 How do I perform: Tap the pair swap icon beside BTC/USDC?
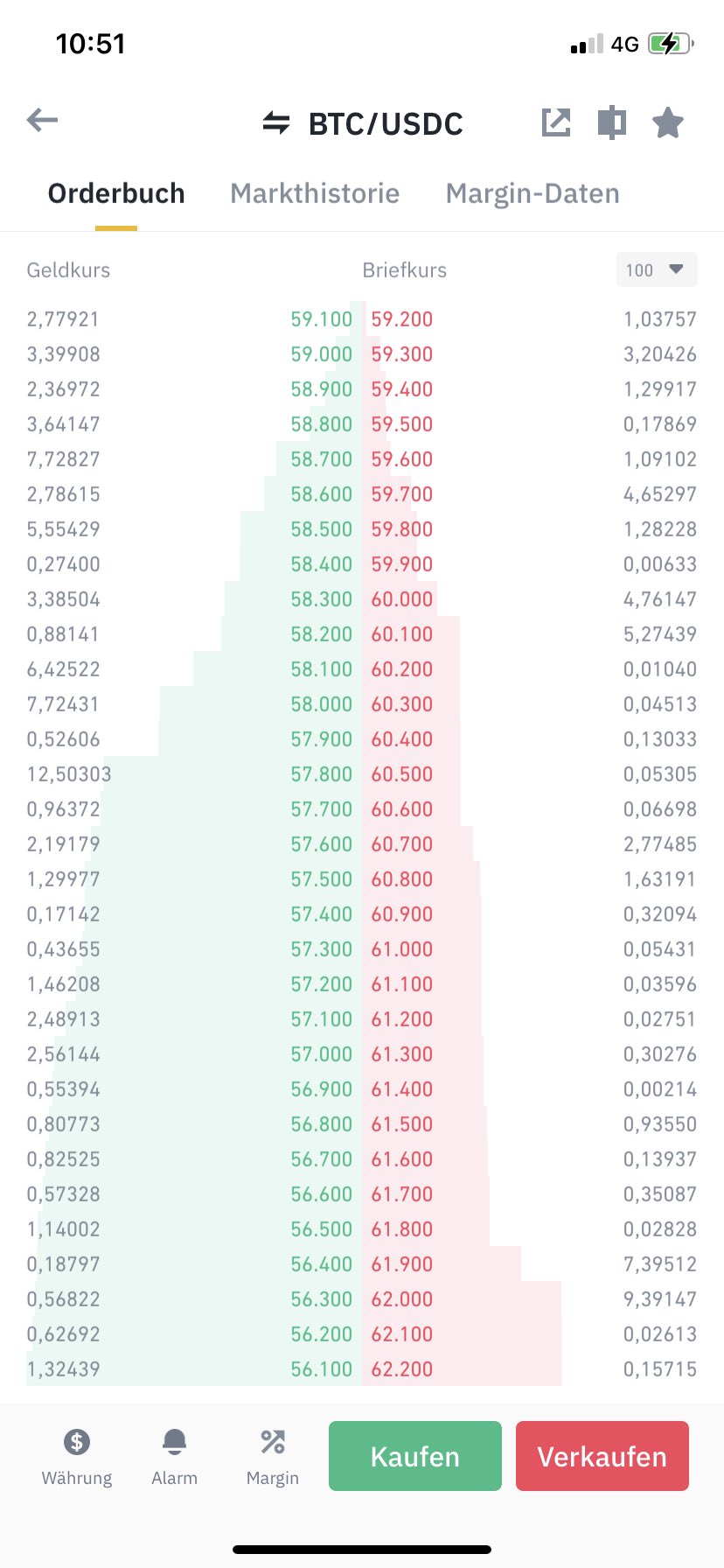coord(274,122)
